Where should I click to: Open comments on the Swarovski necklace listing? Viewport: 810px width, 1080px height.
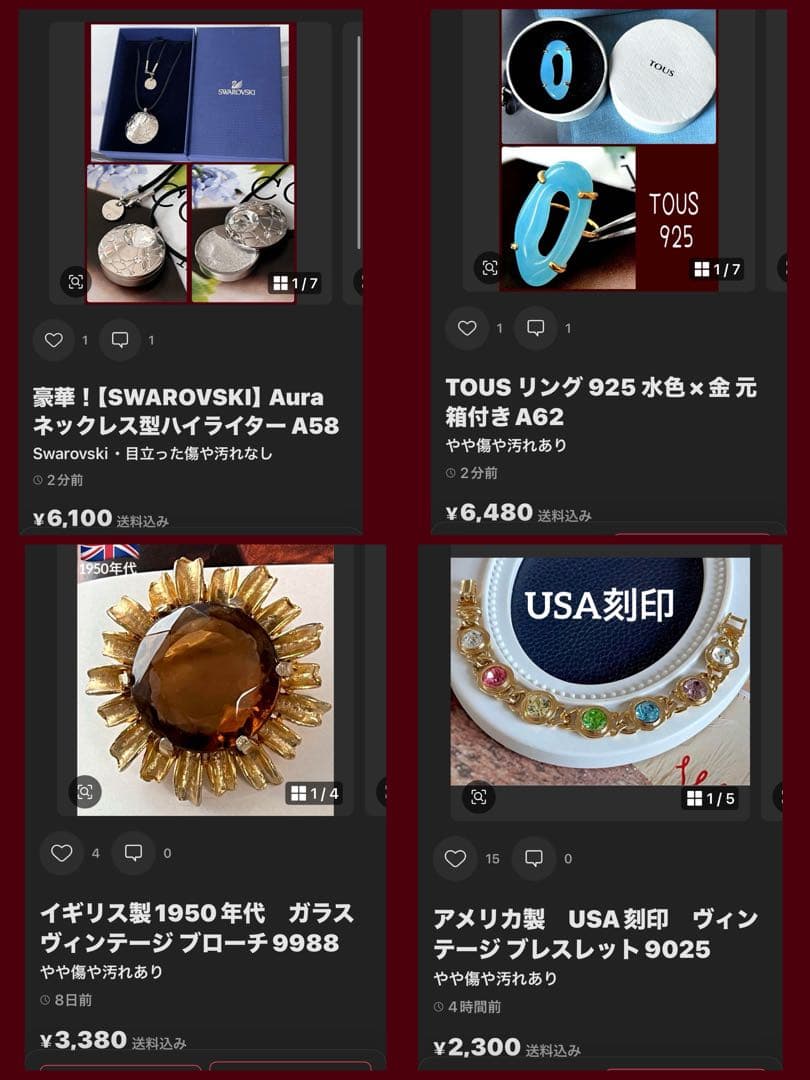pyautogui.click(x=121, y=339)
